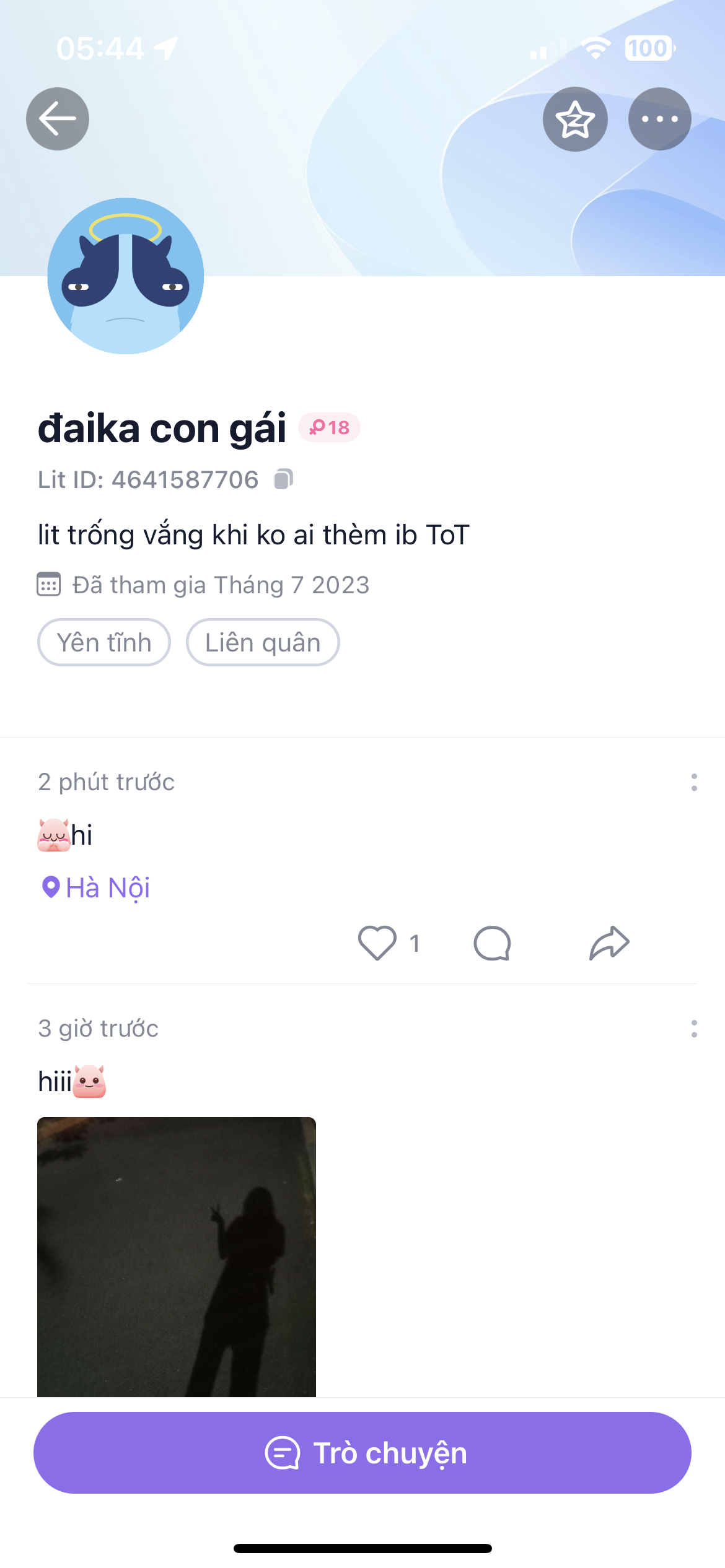Select the Yên tĩnh tag chip

104,643
